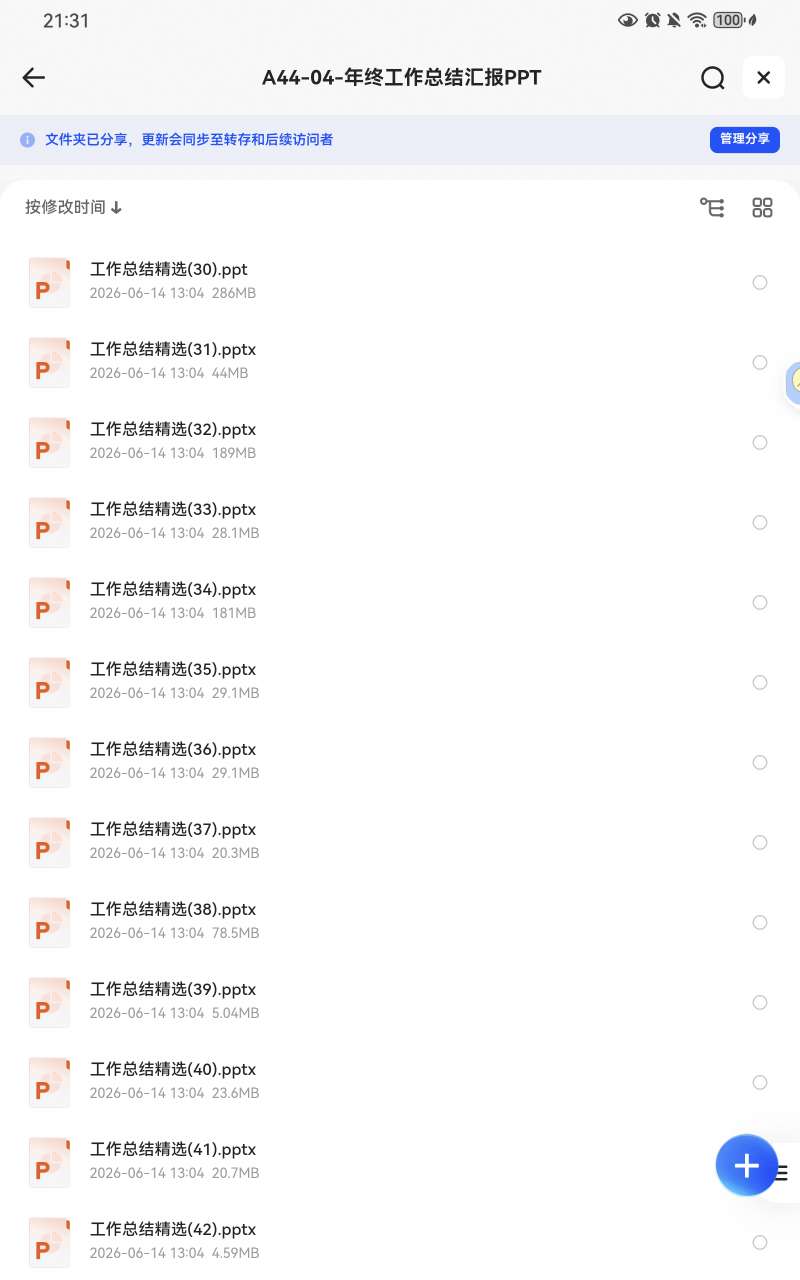This screenshot has width=800, height=1280.
Task: Open 工作总结精选(40).pptx
Action: [400, 1081]
